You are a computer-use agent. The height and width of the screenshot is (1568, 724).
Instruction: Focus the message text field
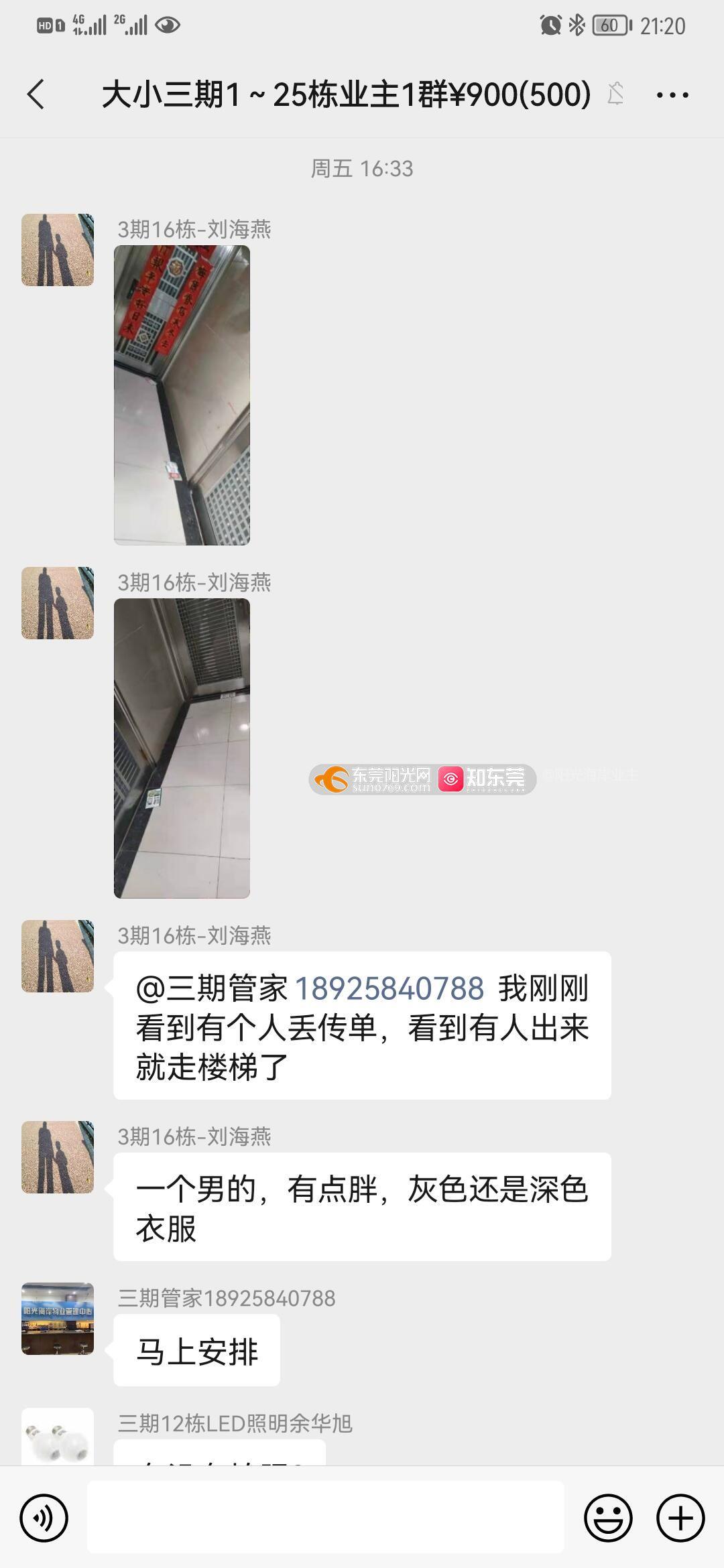325,1518
